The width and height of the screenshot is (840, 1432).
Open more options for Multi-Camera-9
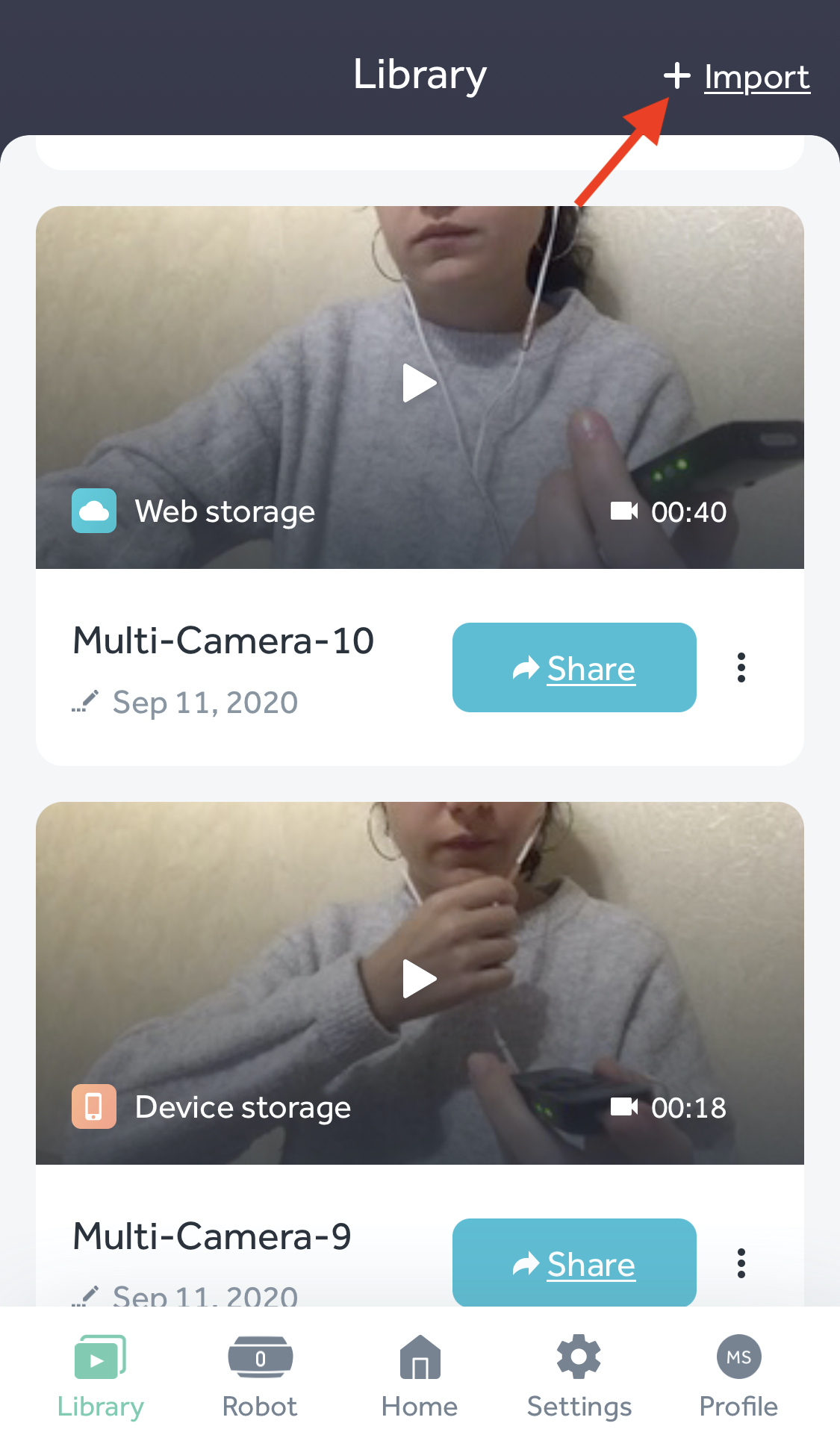741,1263
